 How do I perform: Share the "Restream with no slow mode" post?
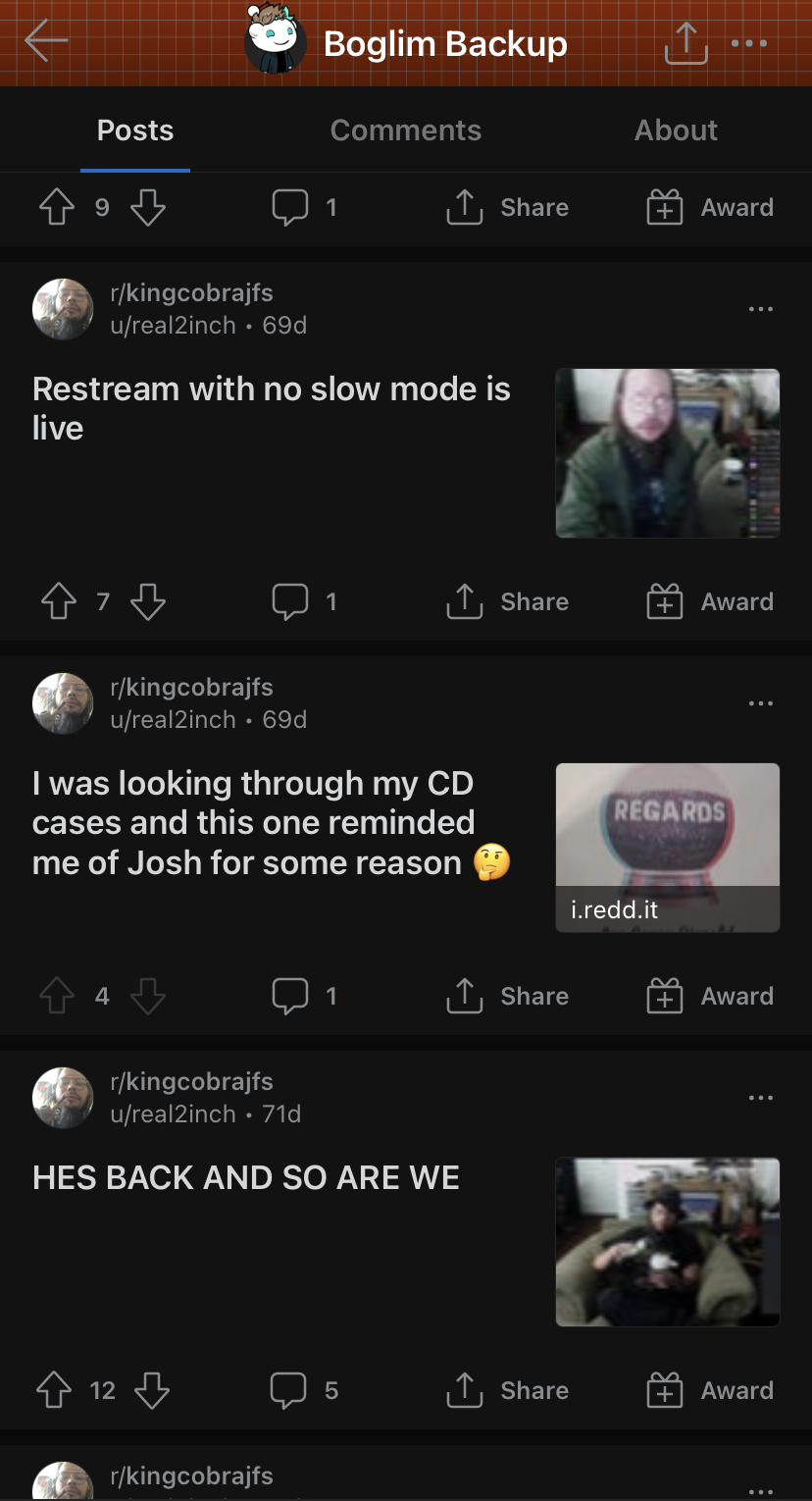pos(508,601)
